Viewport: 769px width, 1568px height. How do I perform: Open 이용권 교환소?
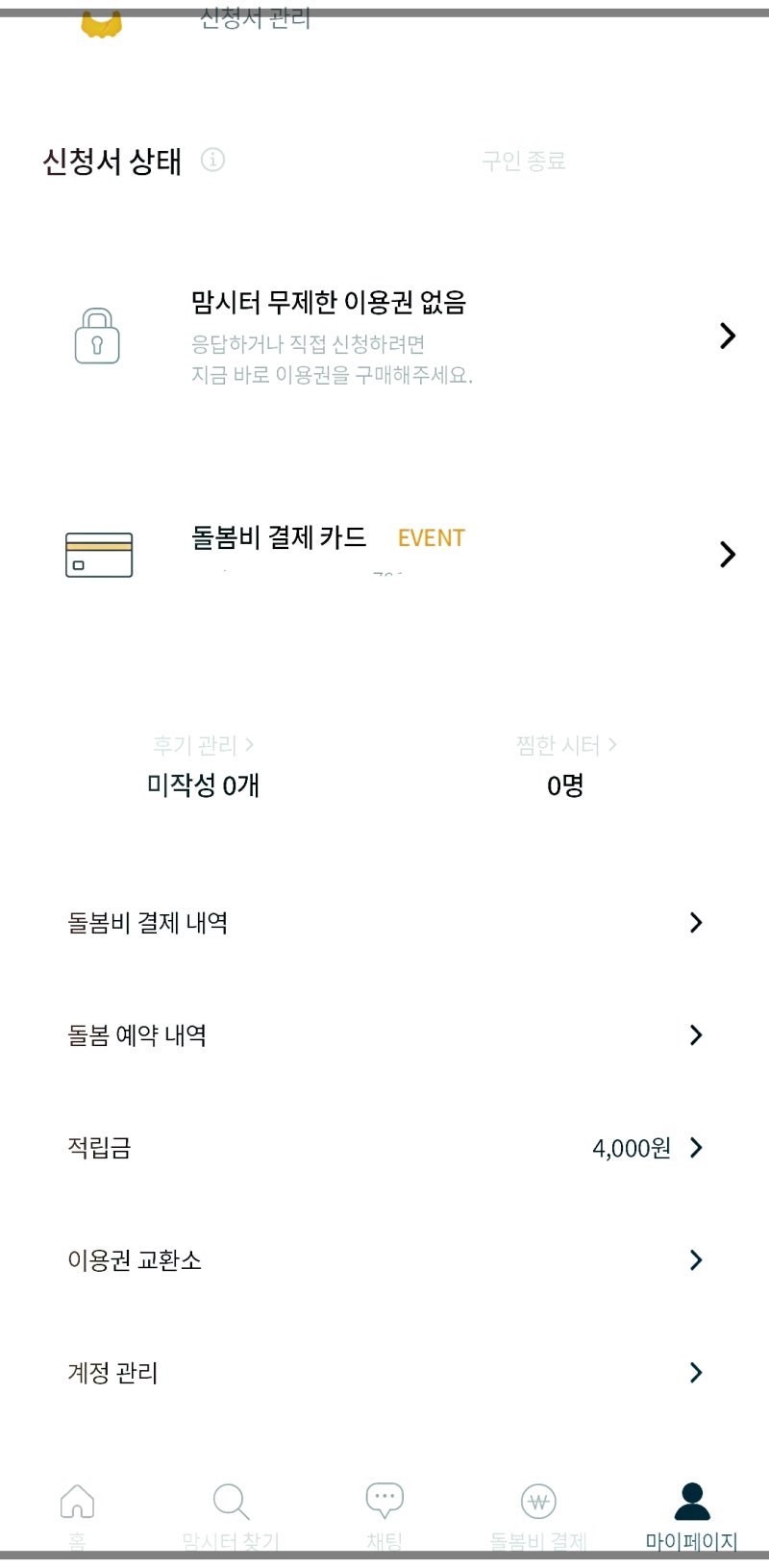[384, 1260]
